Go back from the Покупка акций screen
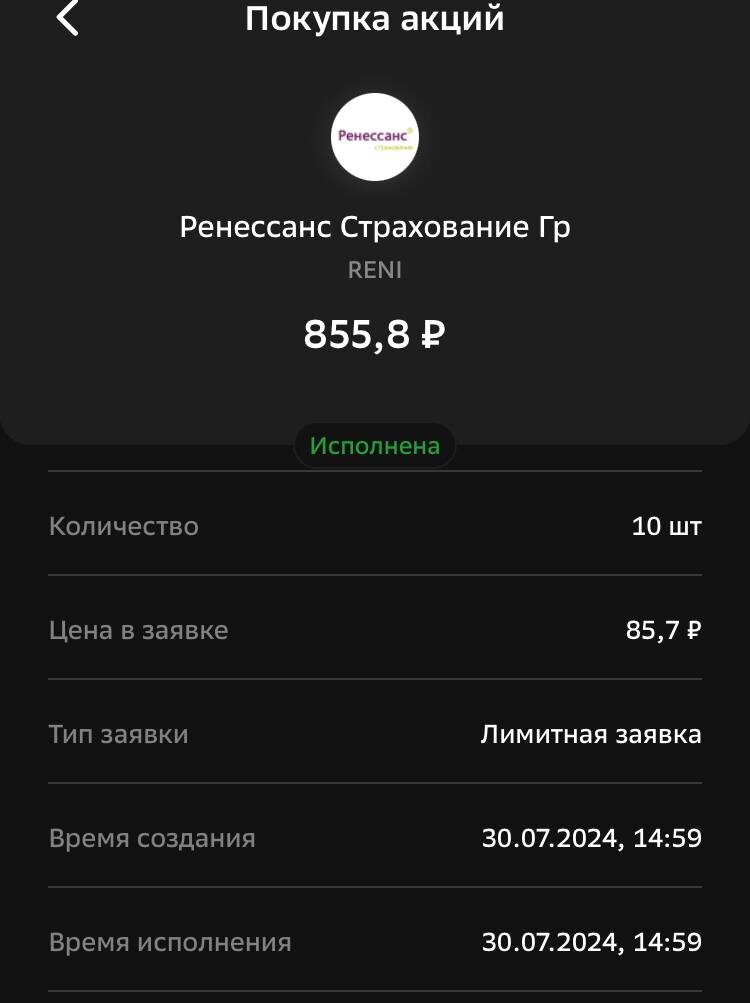 (67, 18)
